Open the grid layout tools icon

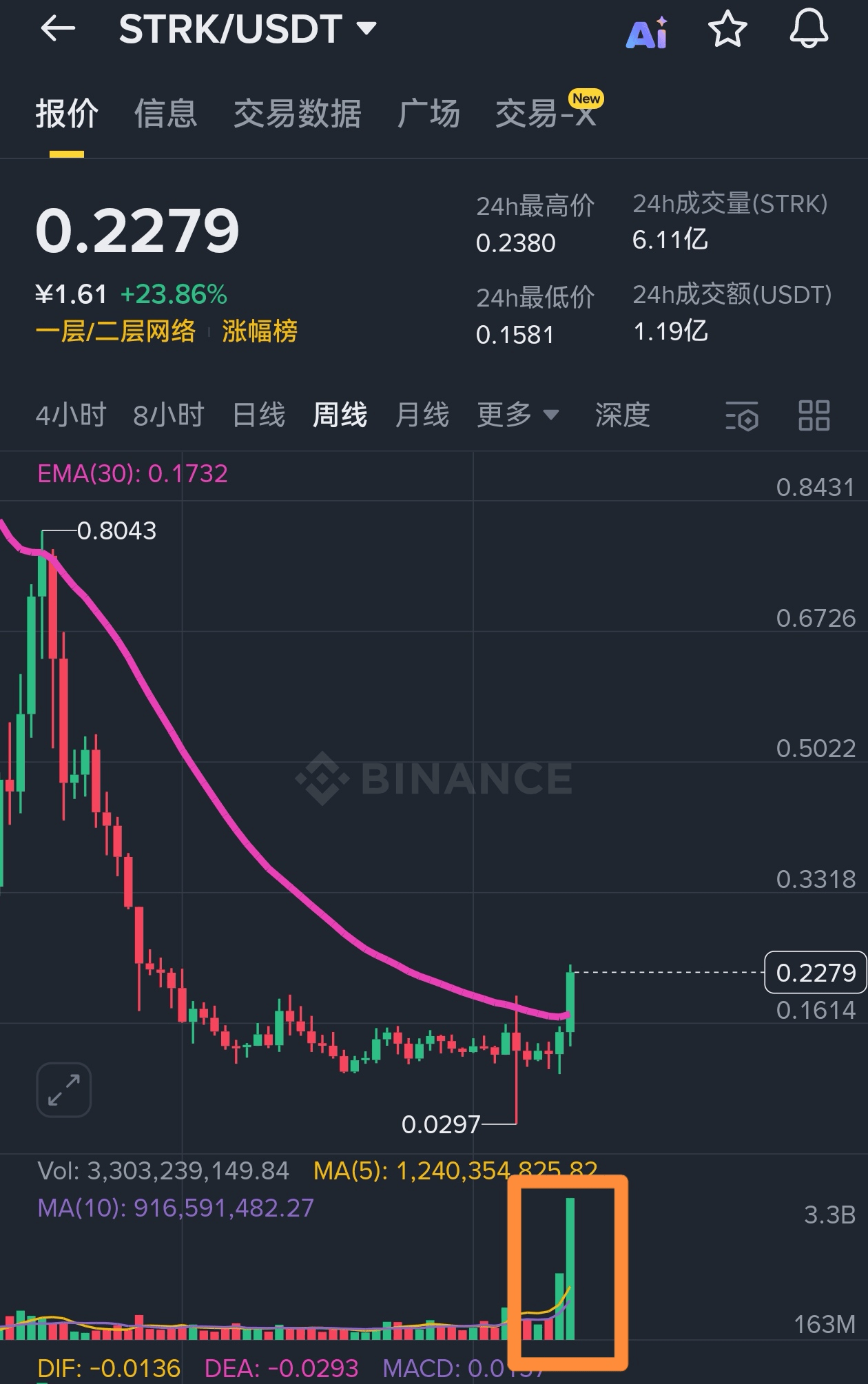coord(814,415)
